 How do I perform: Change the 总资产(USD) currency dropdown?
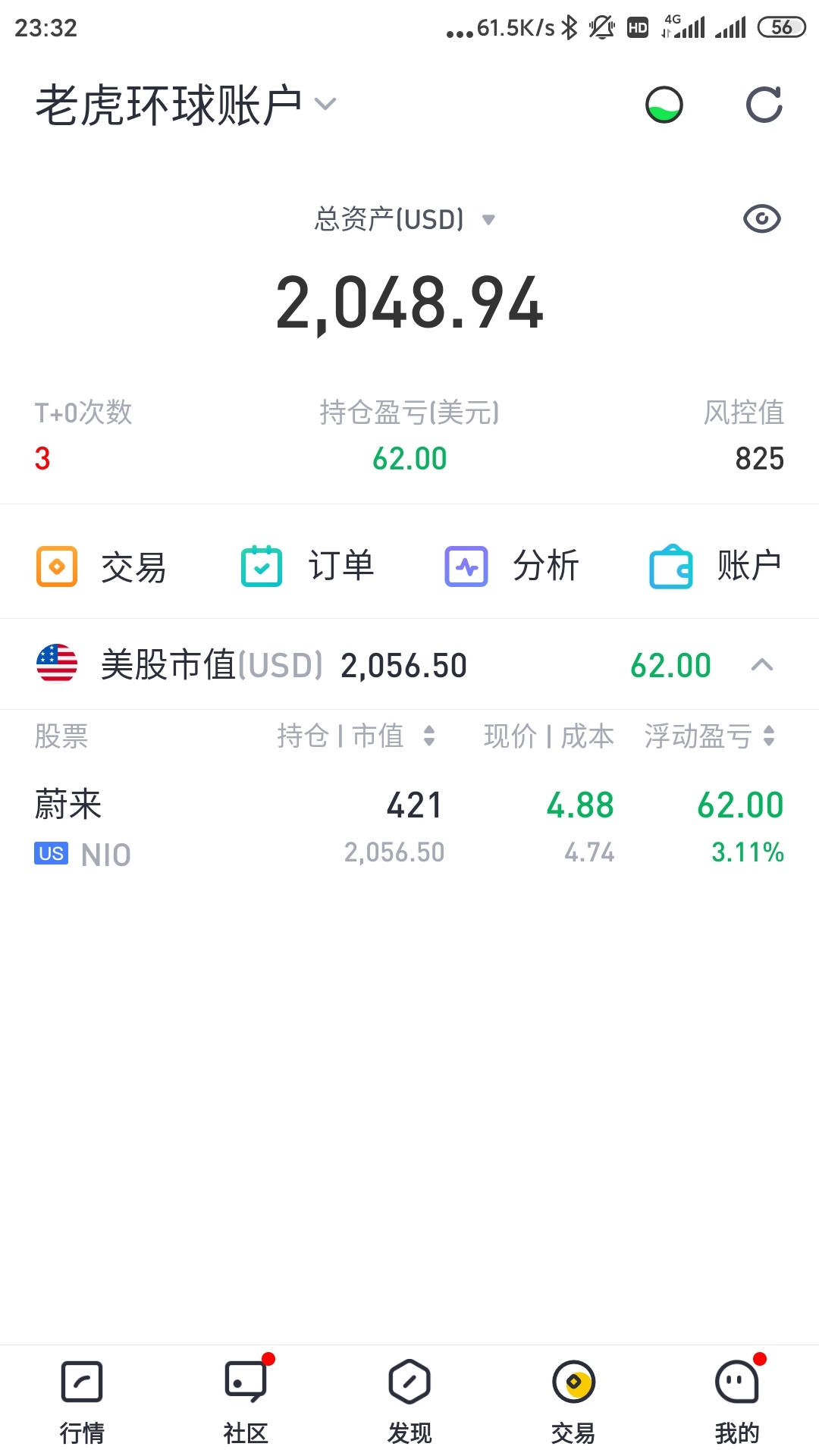point(405,219)
